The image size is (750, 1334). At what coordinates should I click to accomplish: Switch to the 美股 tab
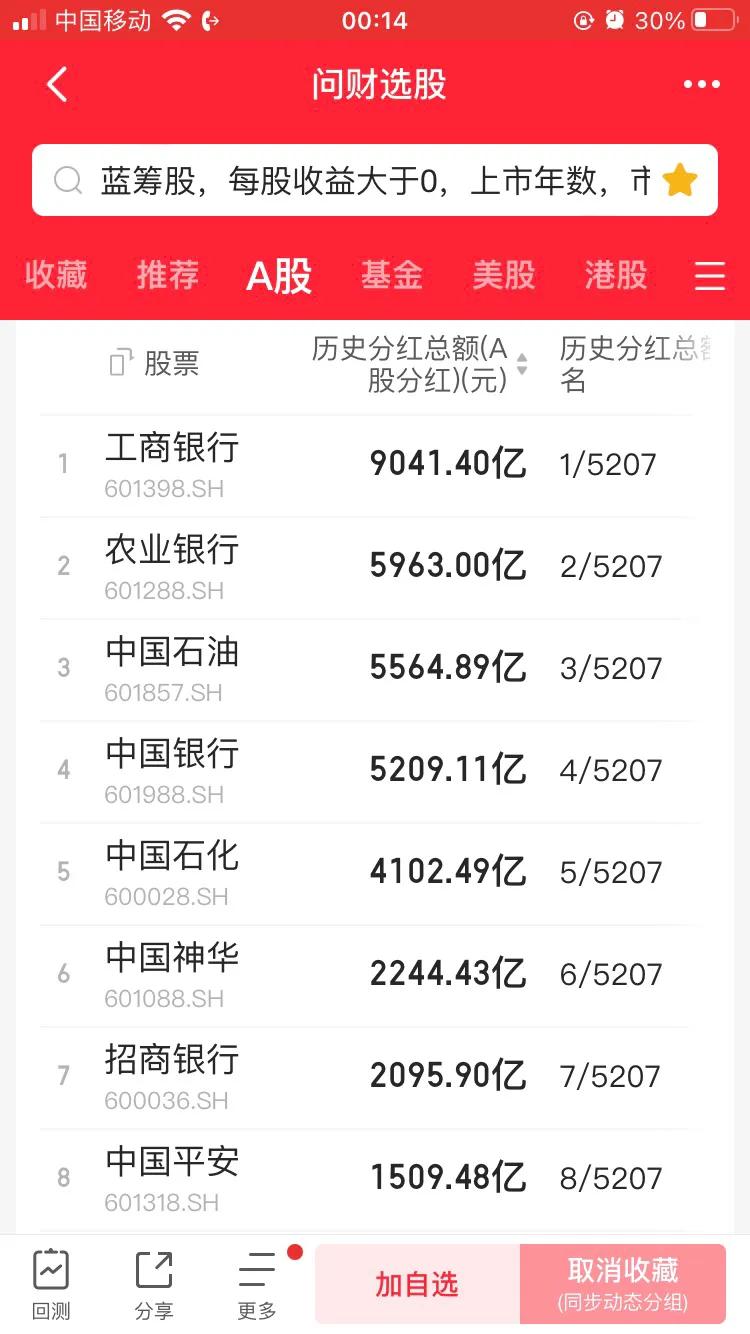504,277
